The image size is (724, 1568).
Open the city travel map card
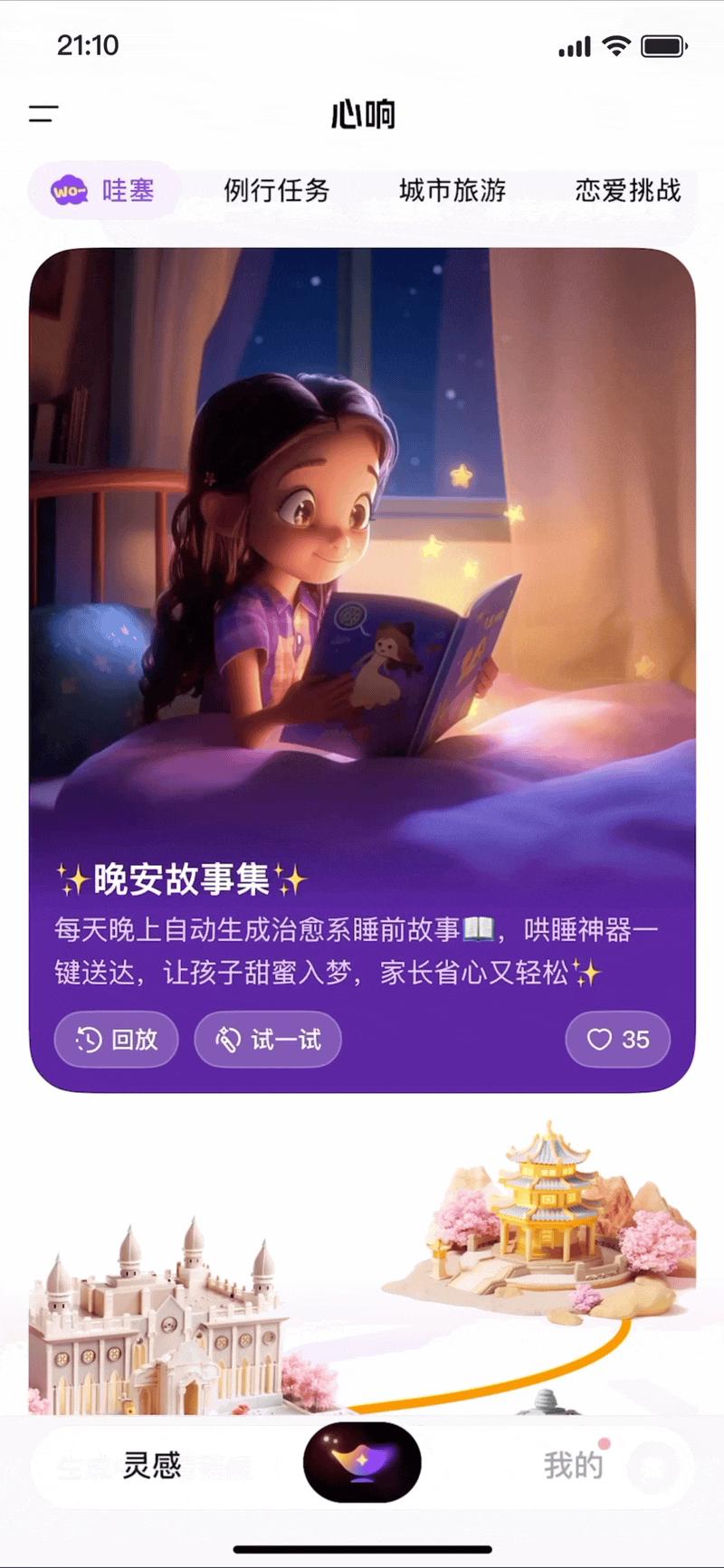pyautogui.click(x=362, y=1267)
